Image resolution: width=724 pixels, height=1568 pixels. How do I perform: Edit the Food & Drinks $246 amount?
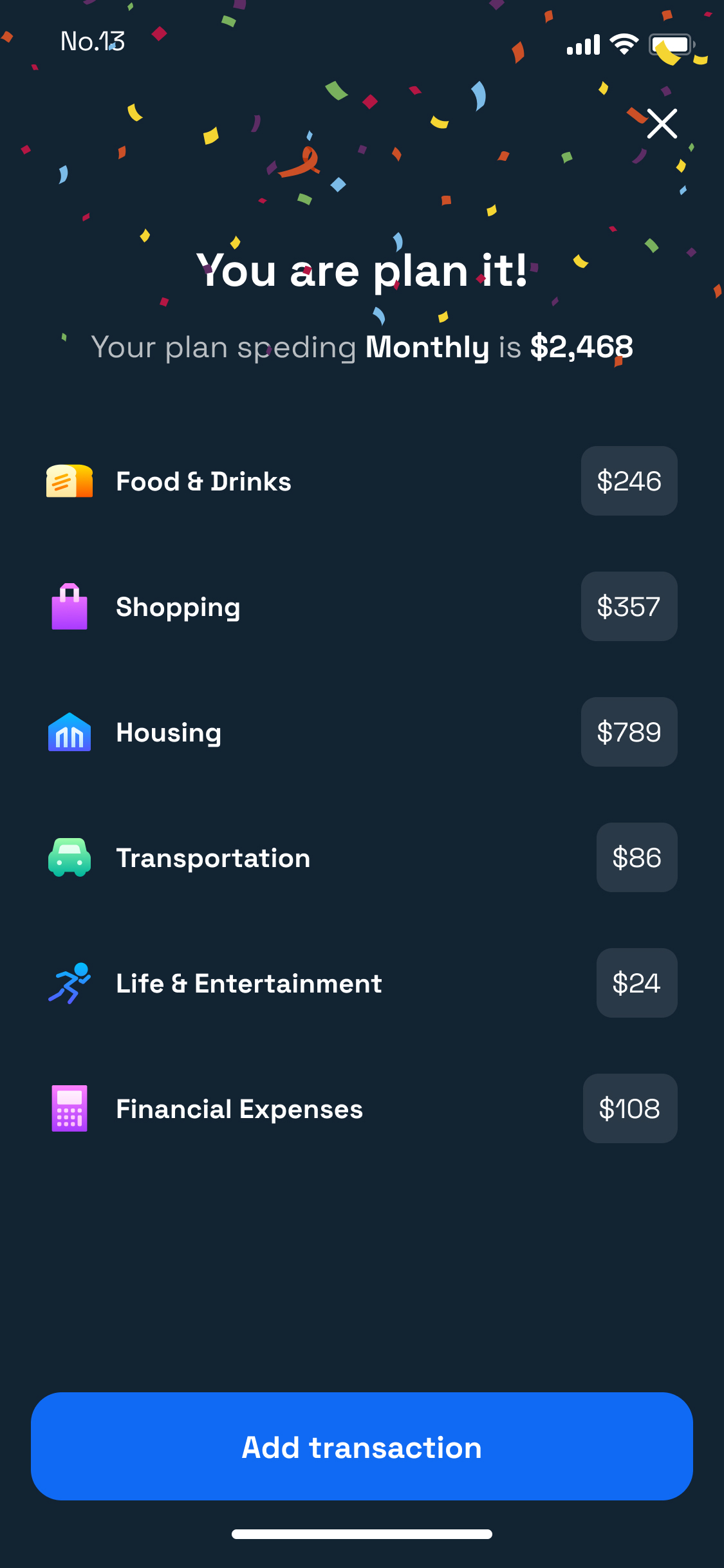pyautogui.click(x=629, y=481)
